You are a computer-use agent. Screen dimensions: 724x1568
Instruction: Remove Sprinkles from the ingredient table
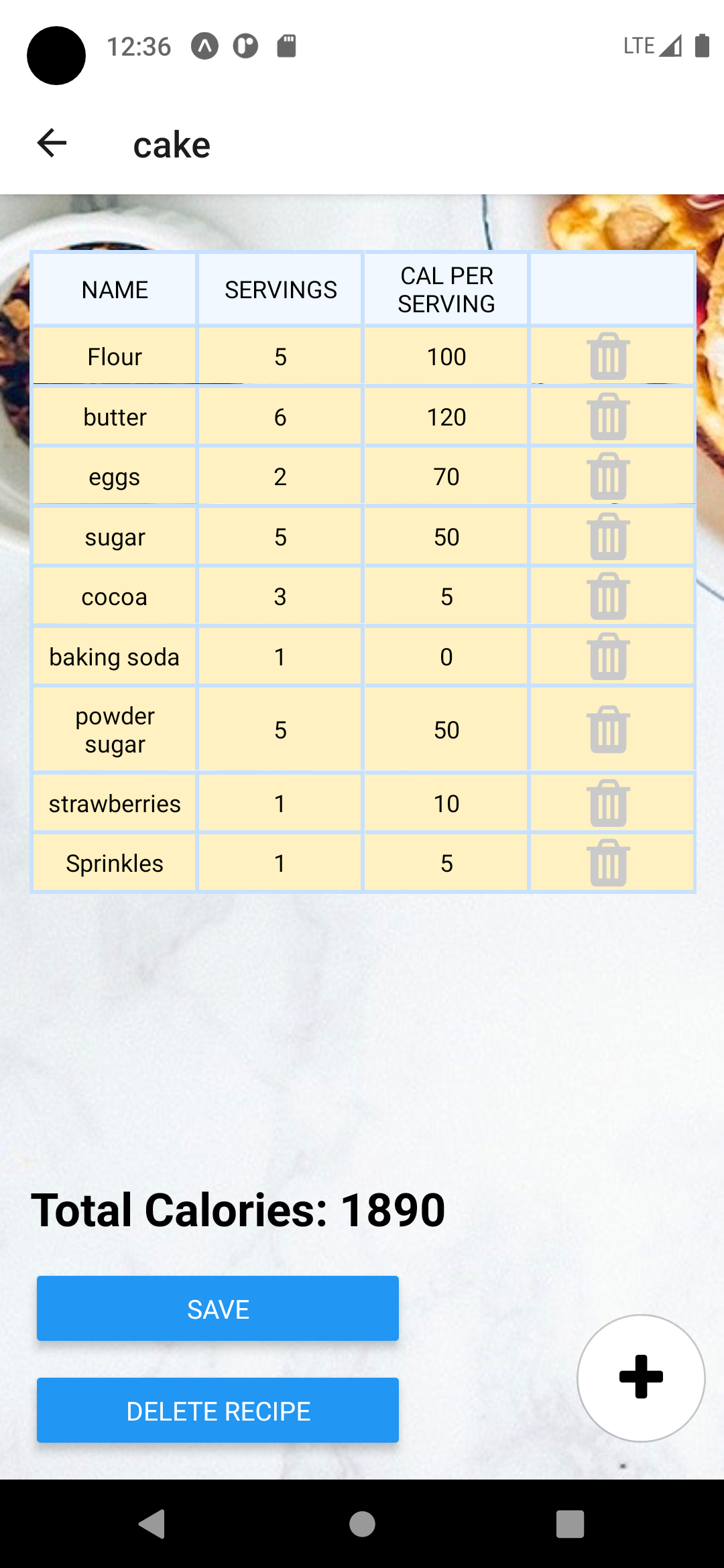pyautogui.click(x=609, y=863)
